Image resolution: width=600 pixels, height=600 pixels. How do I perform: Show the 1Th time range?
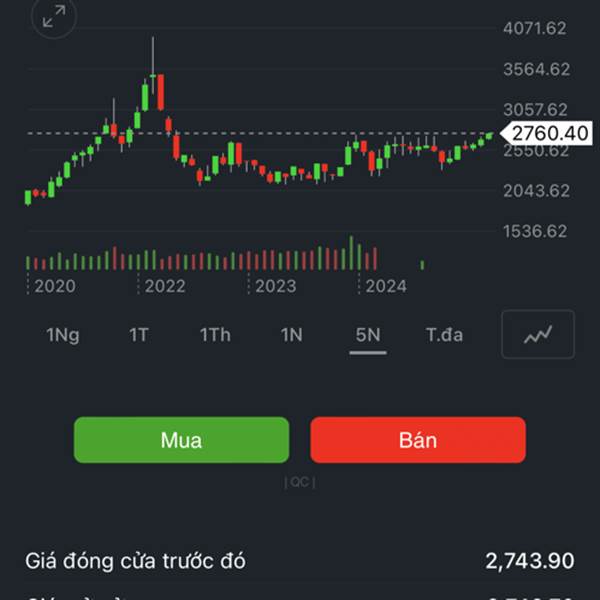pyautogui.click(x=215, y=335)
